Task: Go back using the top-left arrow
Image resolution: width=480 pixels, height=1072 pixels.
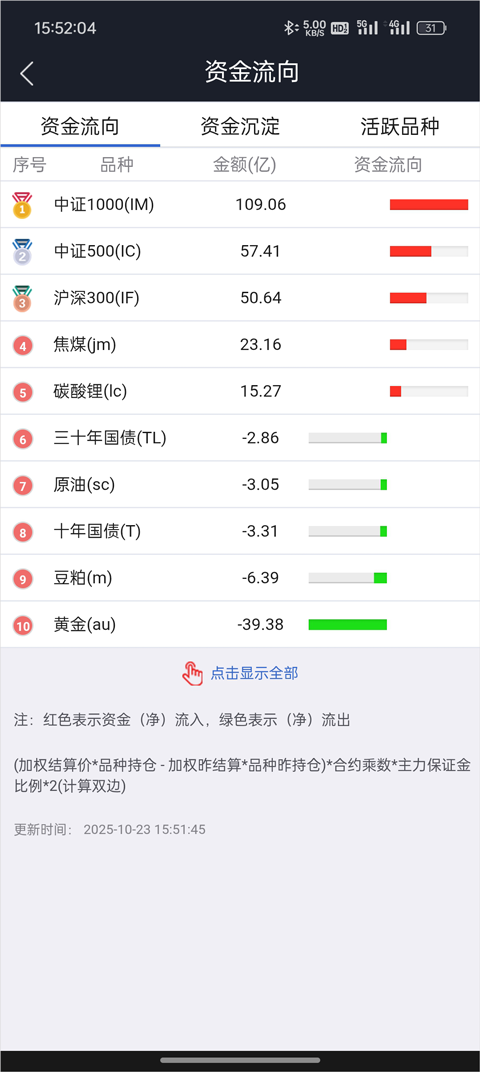Action: point(27,73)
